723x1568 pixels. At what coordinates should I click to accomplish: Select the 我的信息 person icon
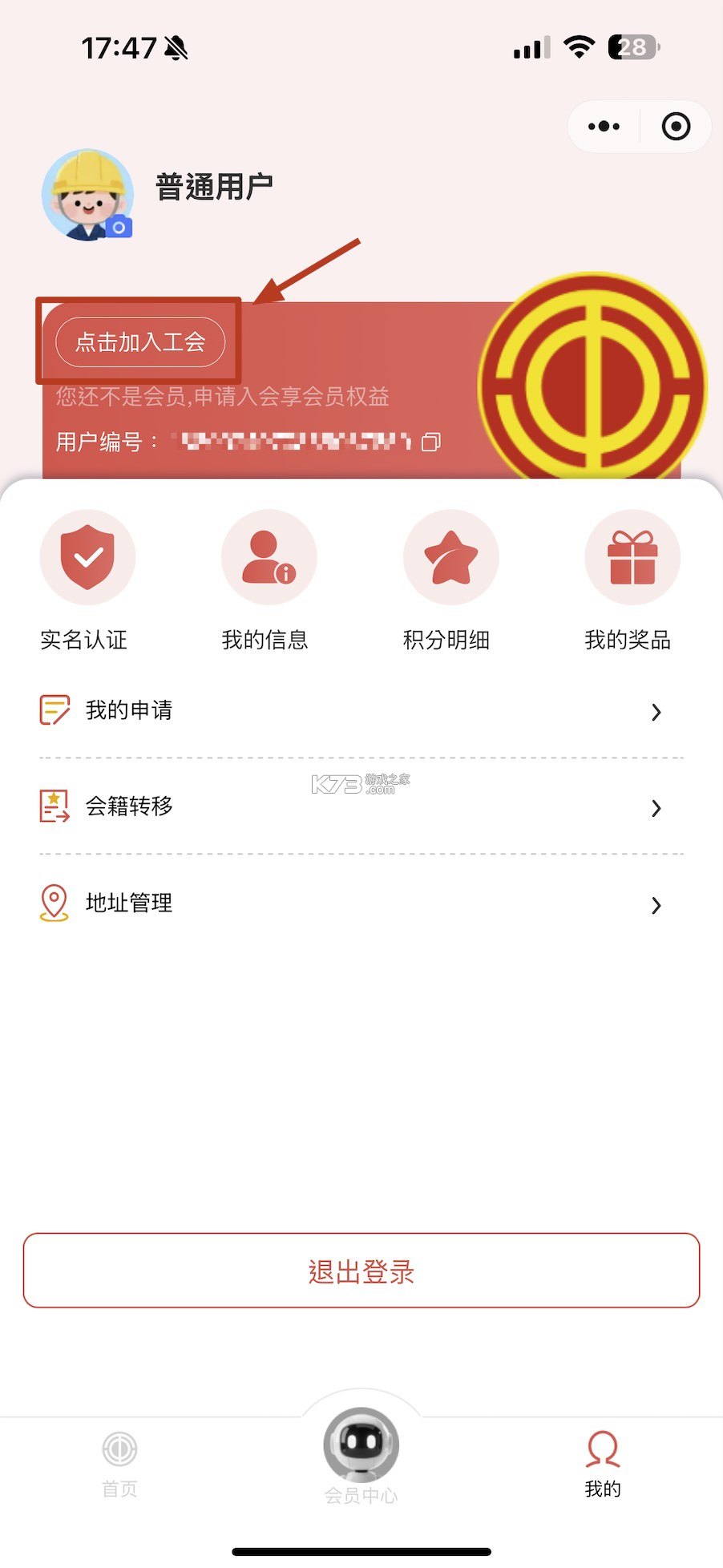[x=269, y=557]
